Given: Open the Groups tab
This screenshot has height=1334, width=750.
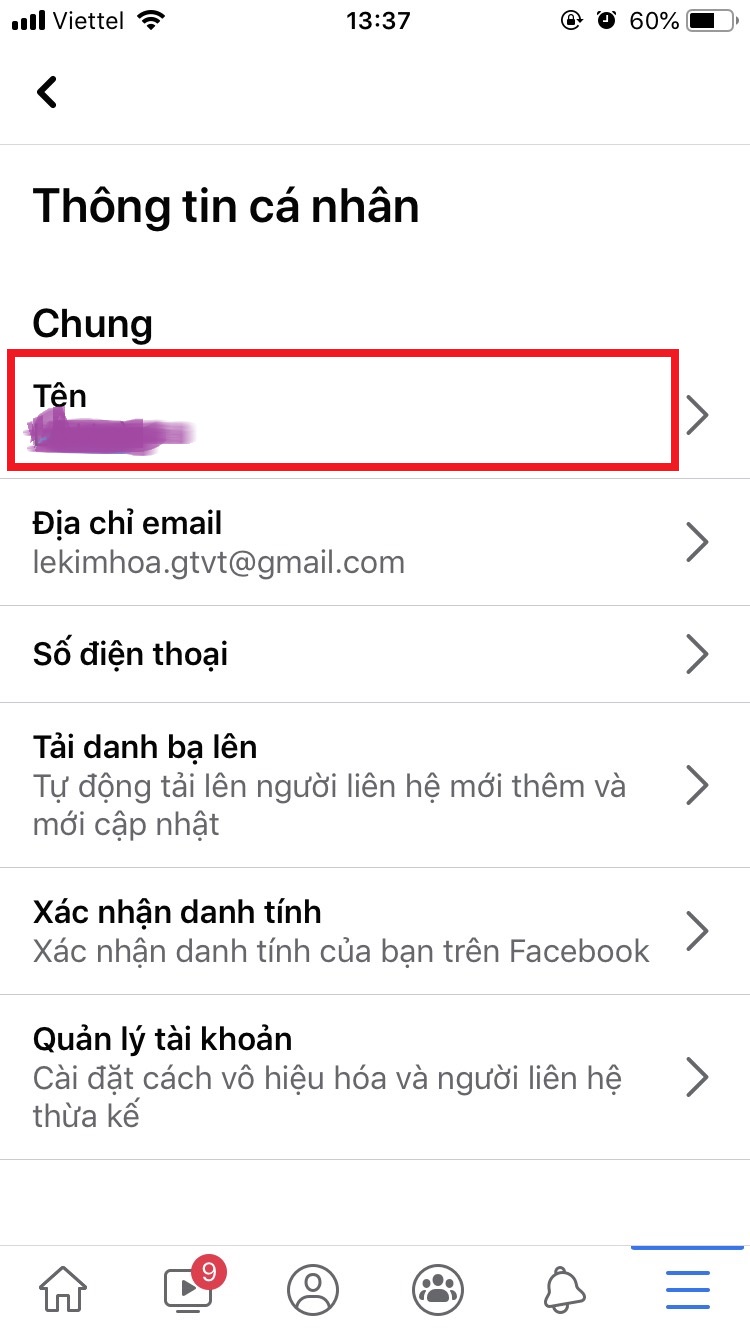Looking at the screenshot, I should click(438, 1290).
